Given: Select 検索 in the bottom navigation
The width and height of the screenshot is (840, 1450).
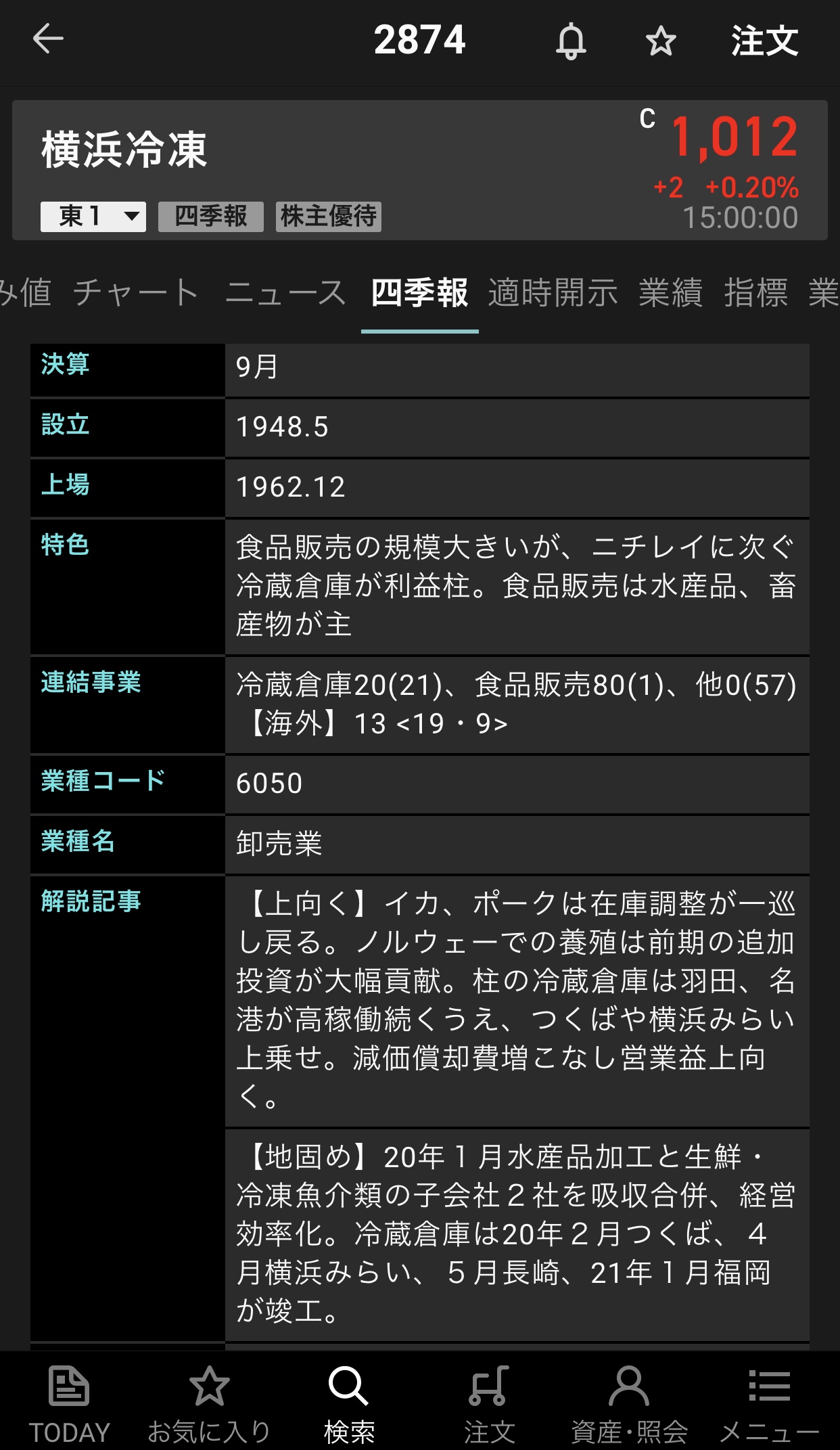Looking at the screenshot, I should [349, 1403].
